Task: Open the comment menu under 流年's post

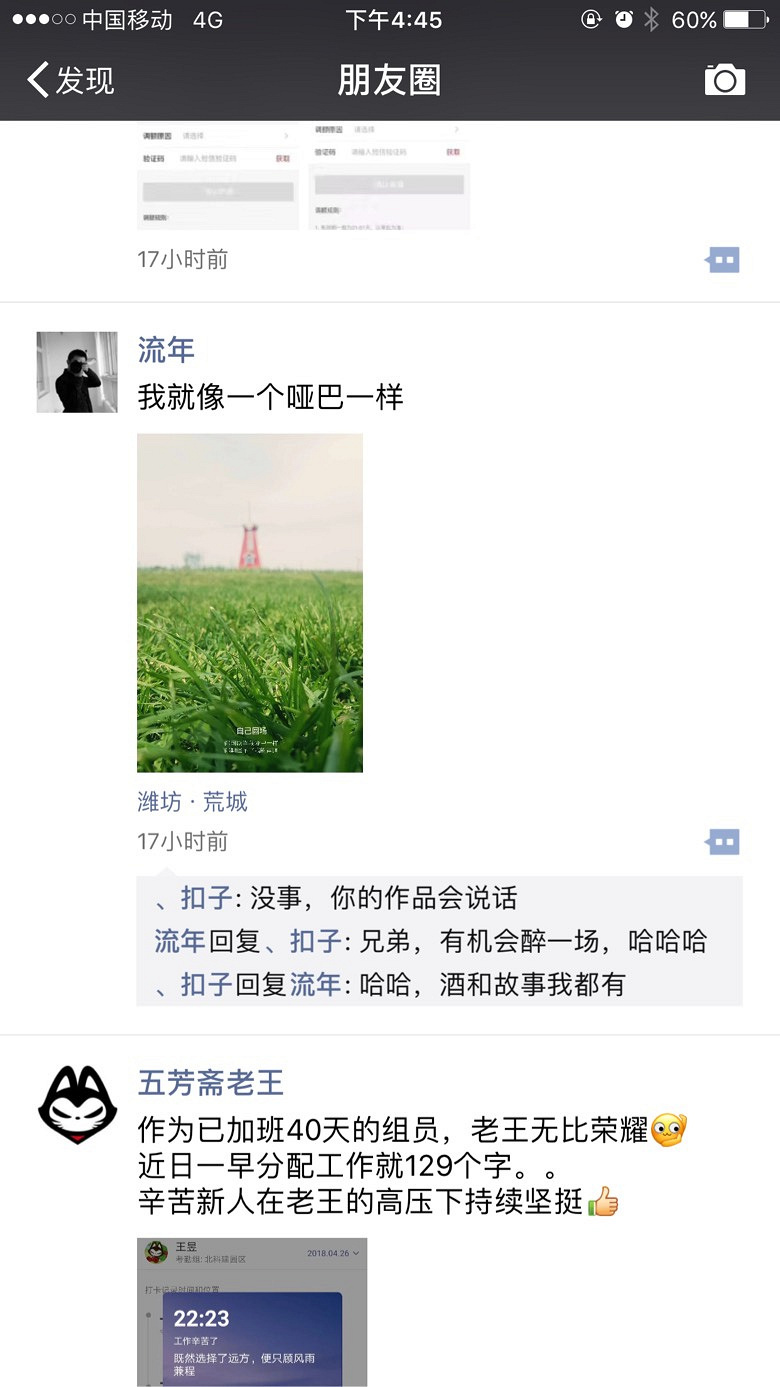Action: click(x=723, y=842)
